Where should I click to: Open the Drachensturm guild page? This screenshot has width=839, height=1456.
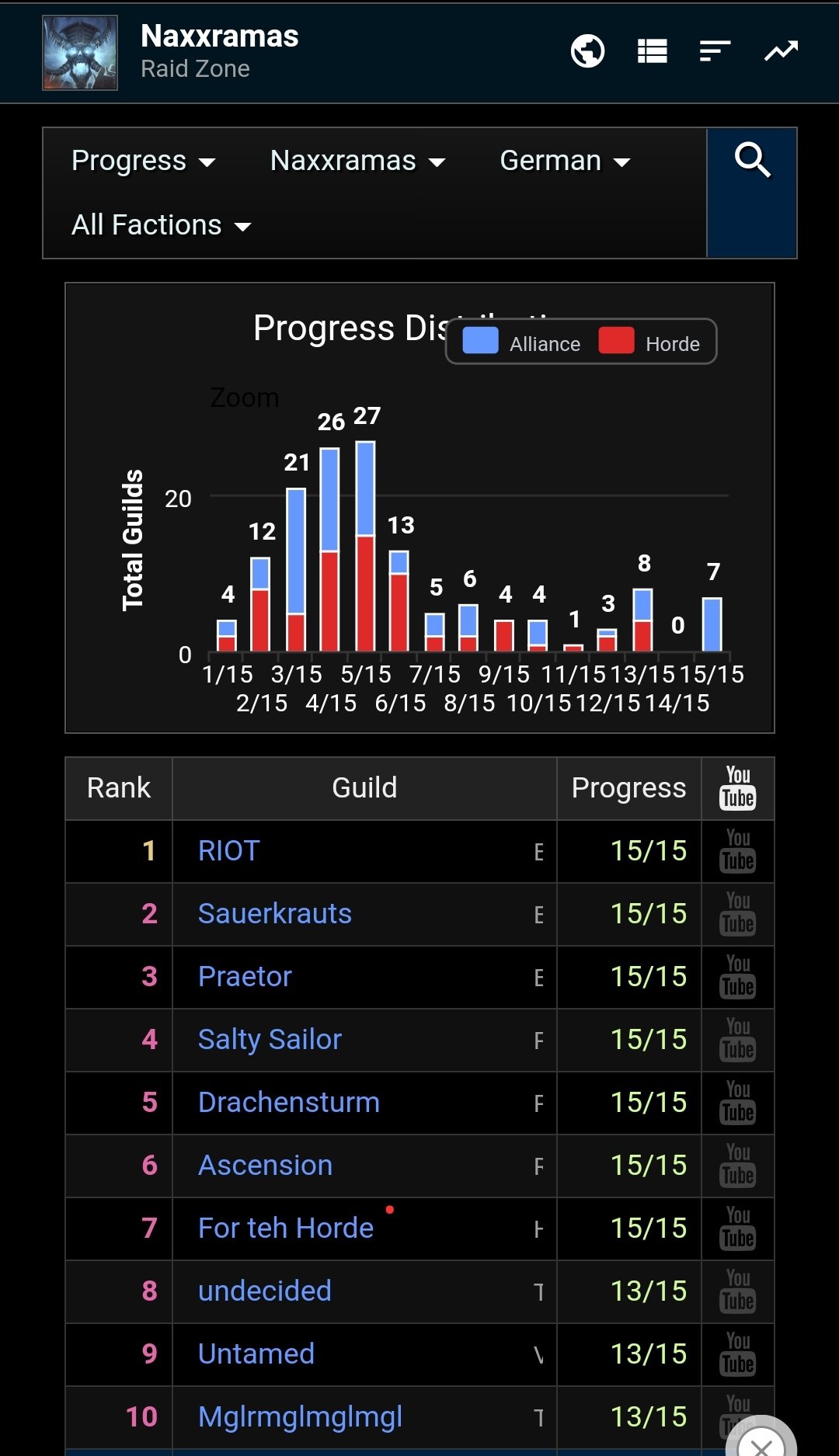288,1103
